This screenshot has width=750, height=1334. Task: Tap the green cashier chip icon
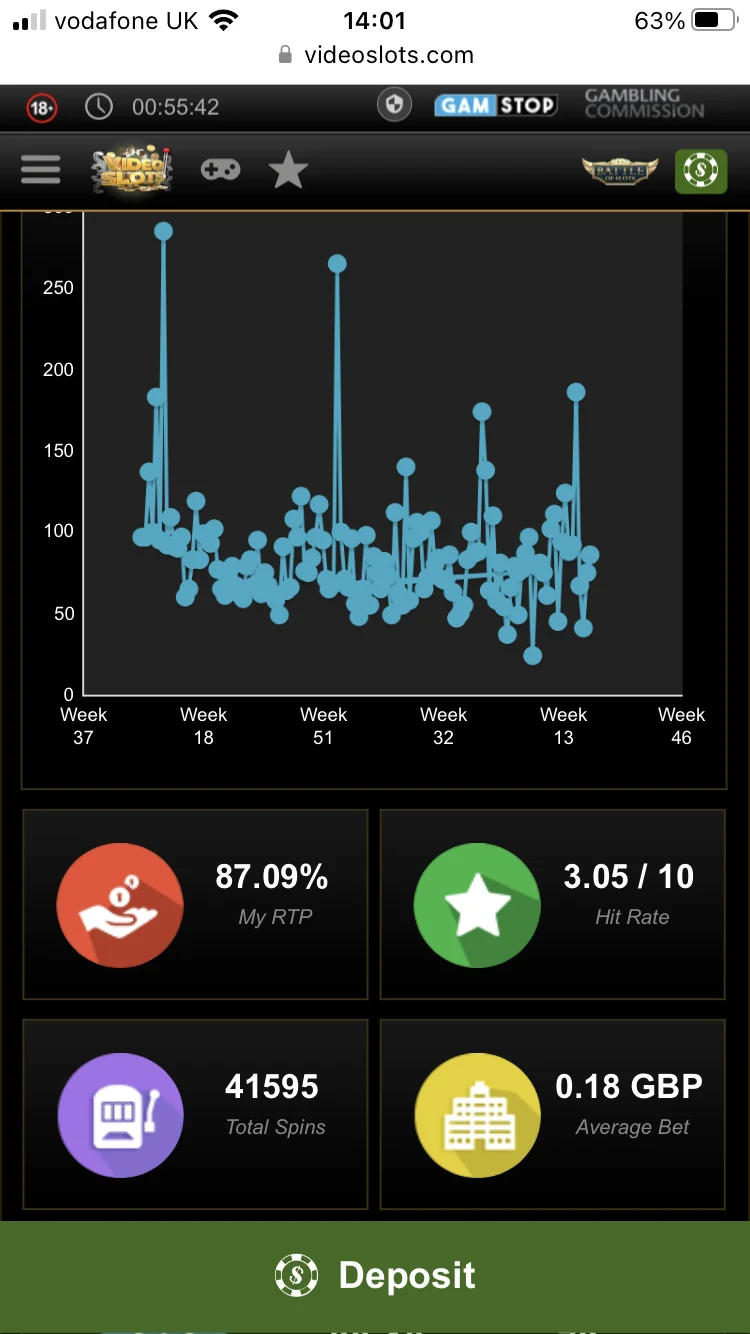click(701, 171)
